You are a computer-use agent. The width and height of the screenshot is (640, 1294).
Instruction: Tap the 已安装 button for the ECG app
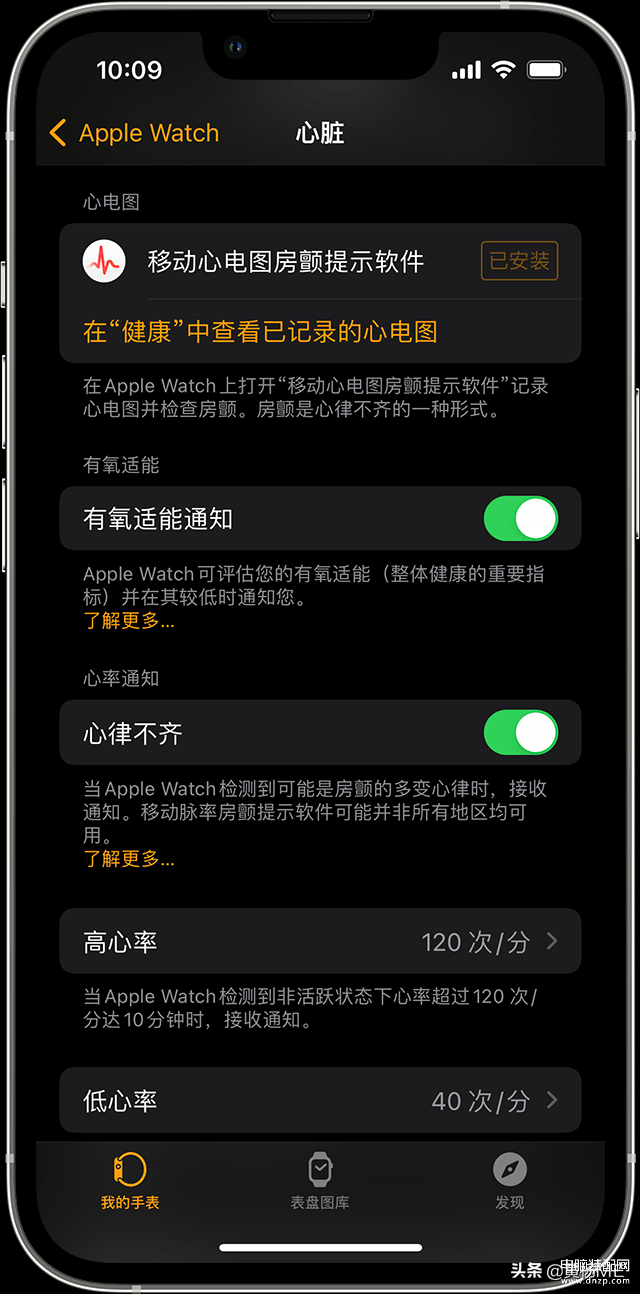(519, 261)
